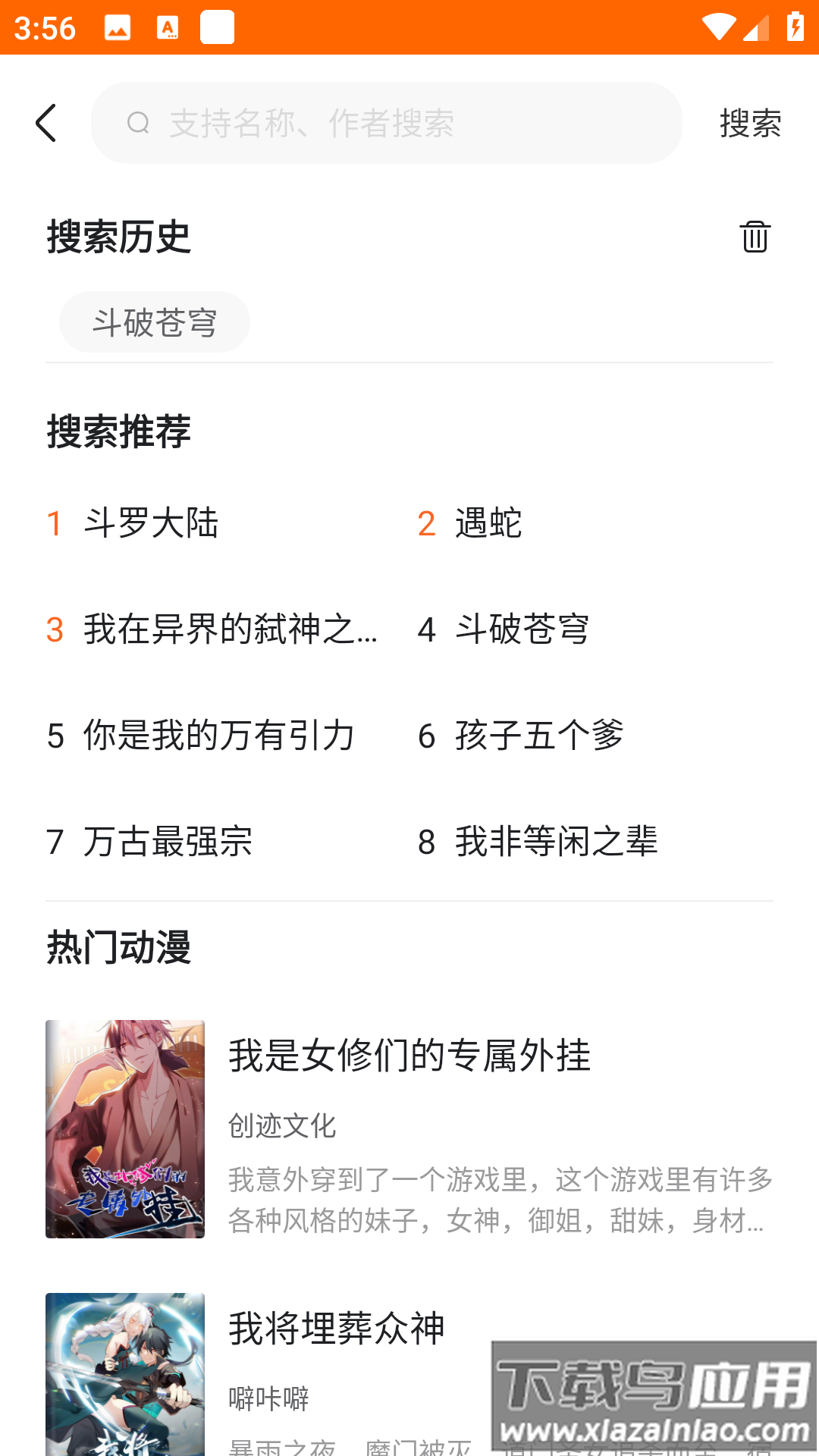Click the magnifier icon in search bar
The image size is (819, 1456).
pyautogui.click(x=137, y=122)
